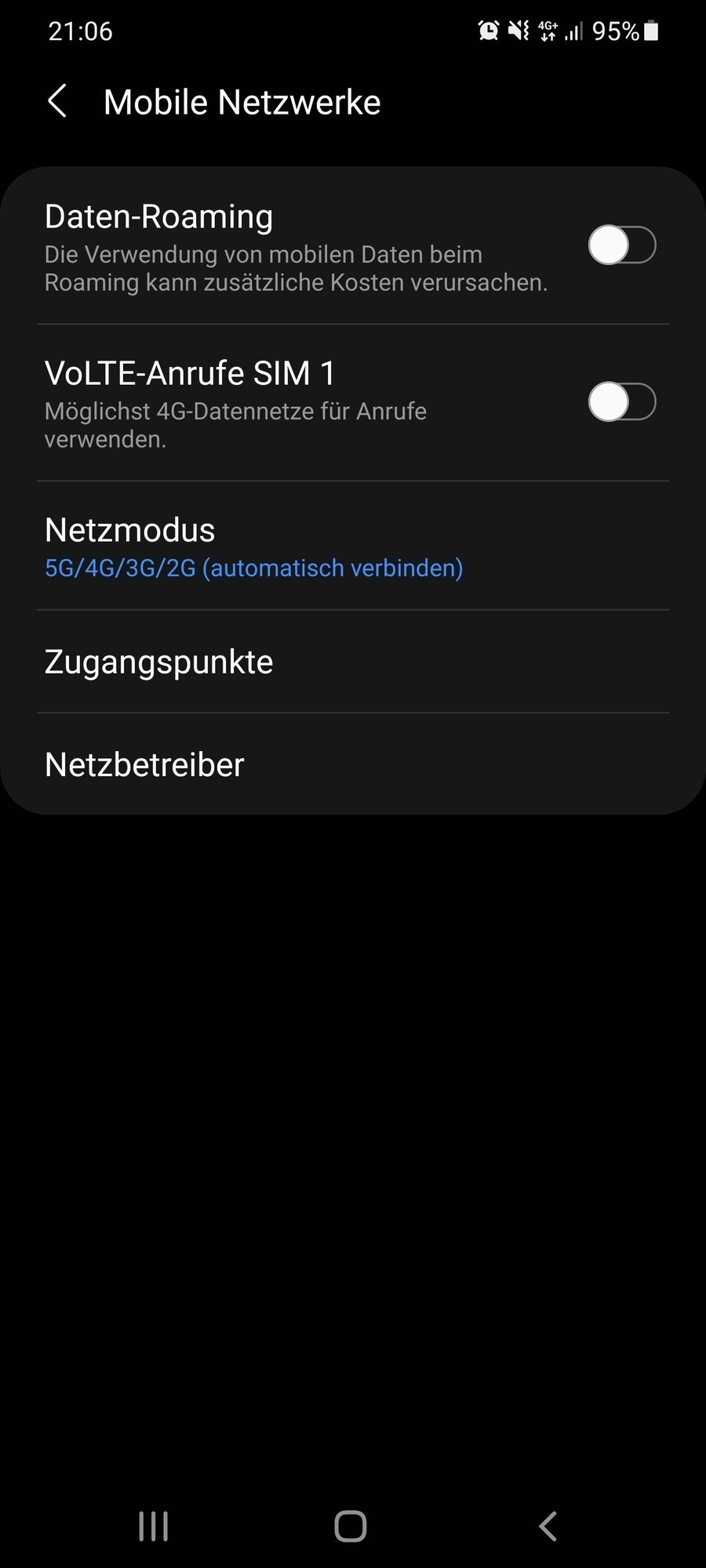Image resolution: width=706 pixels, height=1568 pixels.
Task: Open the Zugangspunkte settings entry
Action: [x=353, y=662]
